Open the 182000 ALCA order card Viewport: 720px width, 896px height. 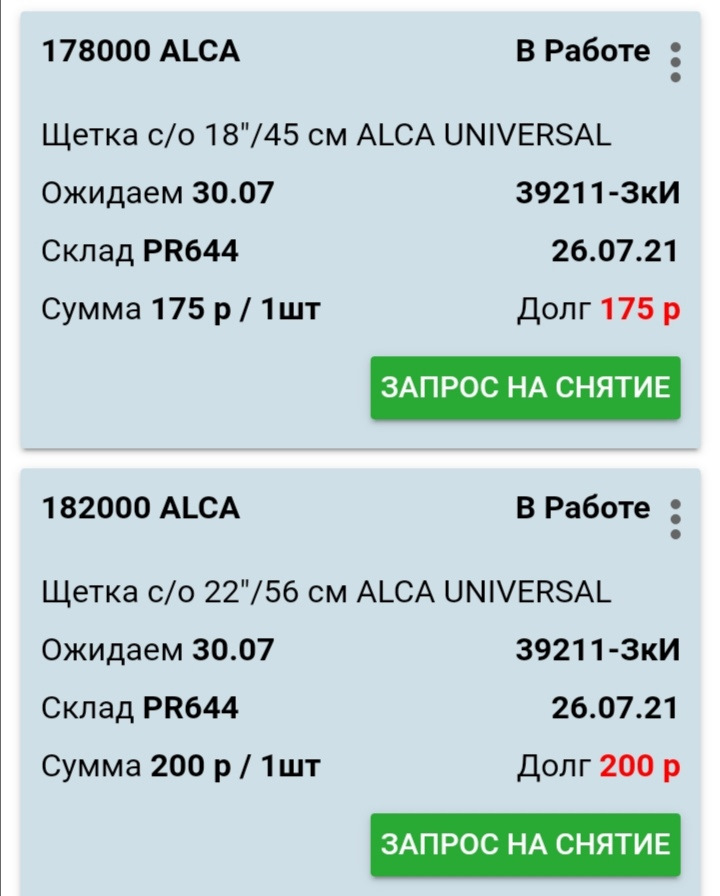tap(300, 680)
